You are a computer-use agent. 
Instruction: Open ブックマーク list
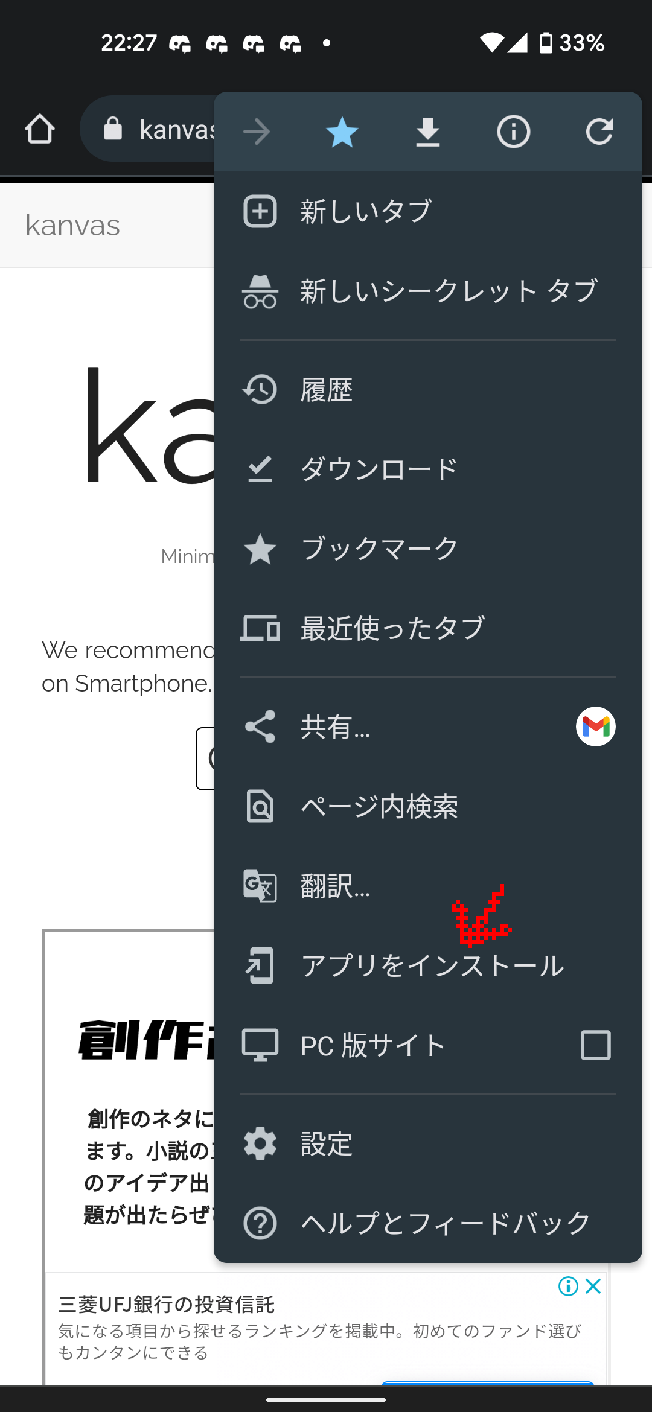tap(379, 548)
